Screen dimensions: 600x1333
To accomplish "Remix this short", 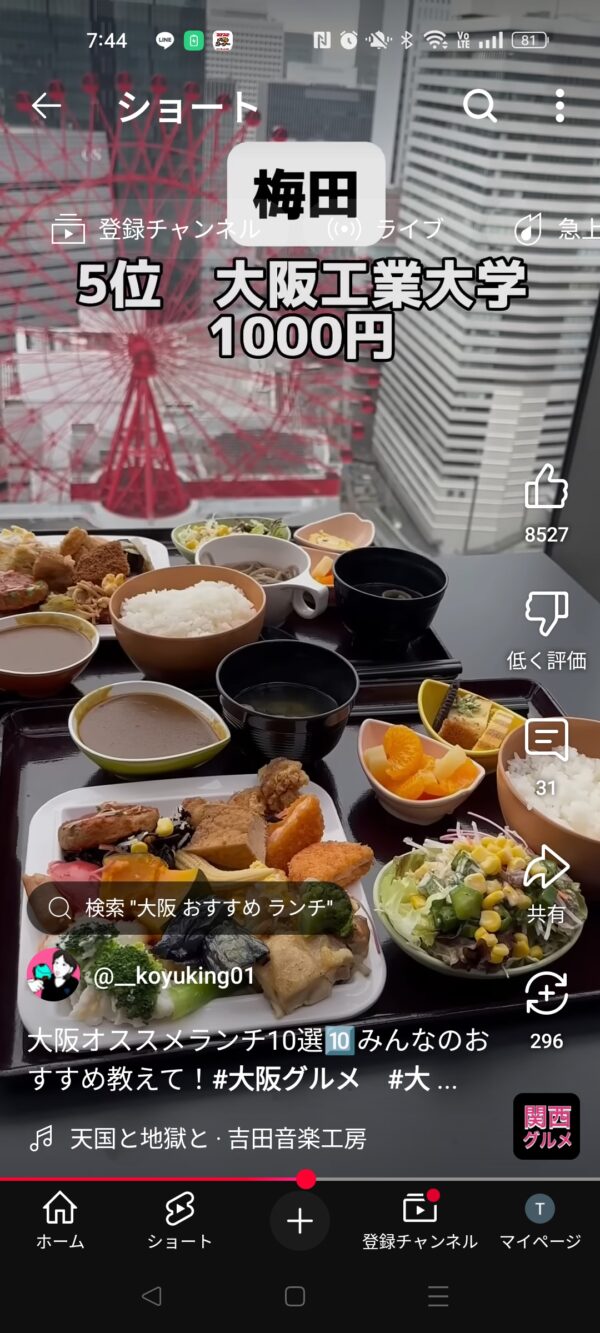I will (x=546, y=995).
